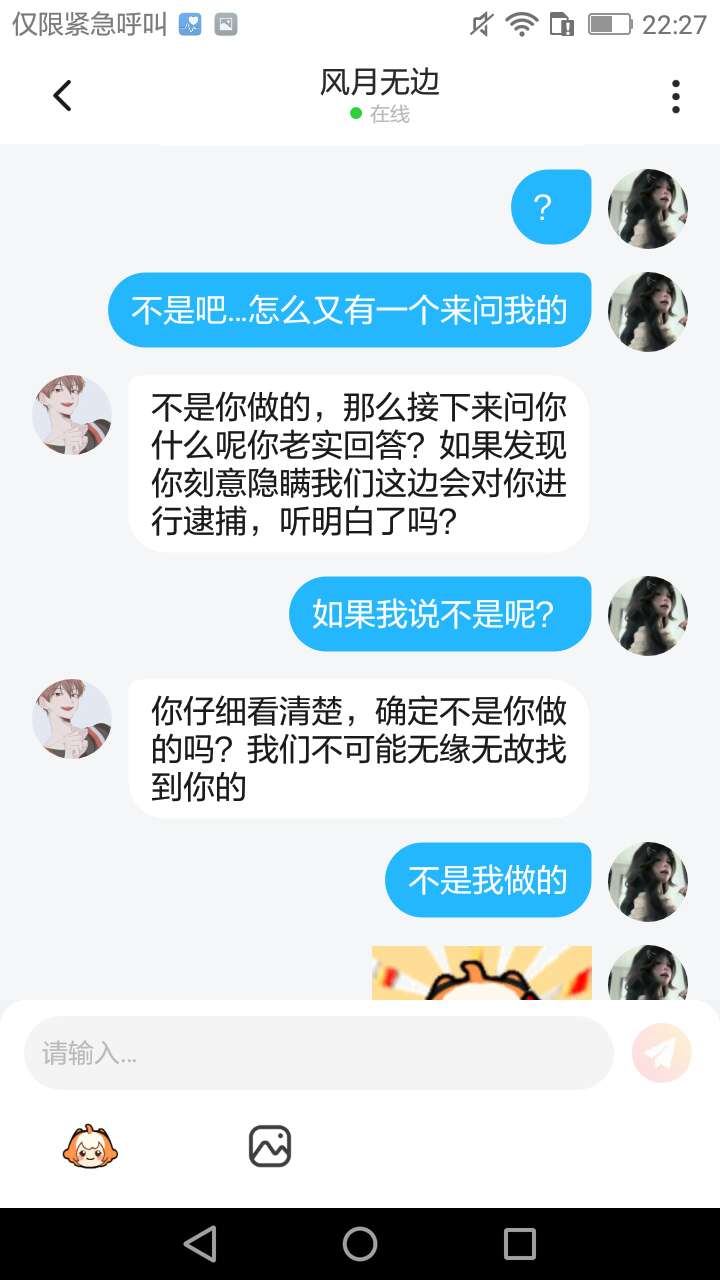
Task: Show recent apps from the navigation bar
Action: (520, 1244)
